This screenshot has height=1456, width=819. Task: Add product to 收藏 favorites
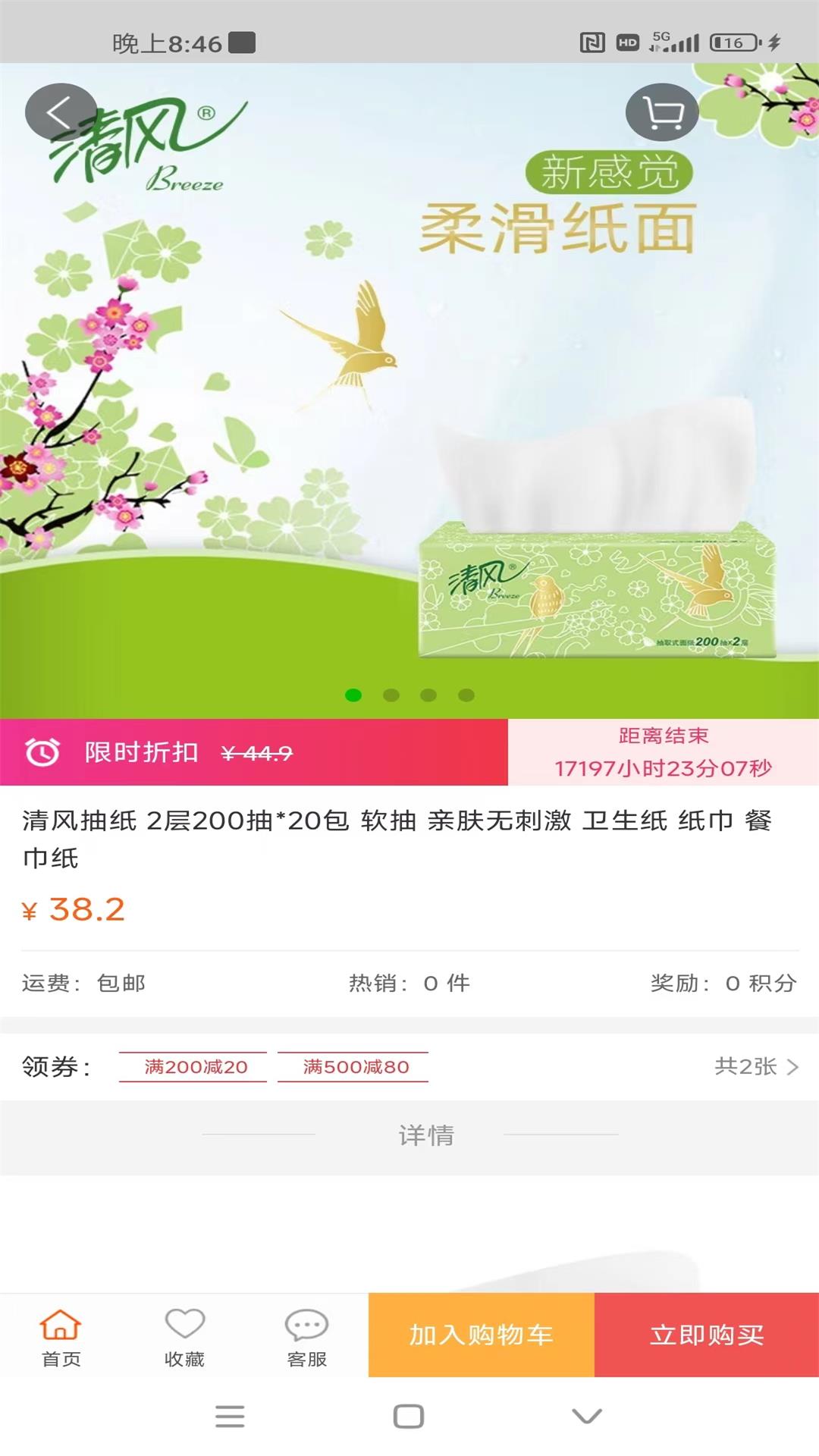(184, 1338)
